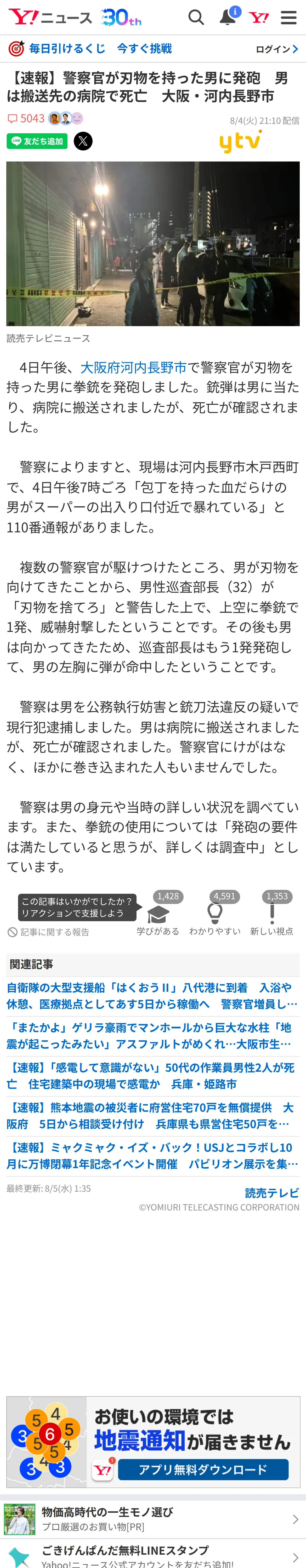Viewport: 306px width, 1568px height.
Task: Tap アプリ無料ダウンロード button
Action: pos(203,1470)
